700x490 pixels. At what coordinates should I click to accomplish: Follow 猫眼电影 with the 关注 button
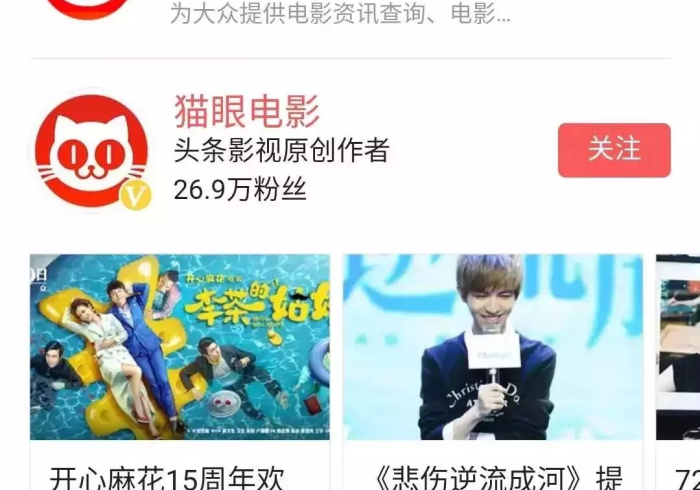[613, 150]
